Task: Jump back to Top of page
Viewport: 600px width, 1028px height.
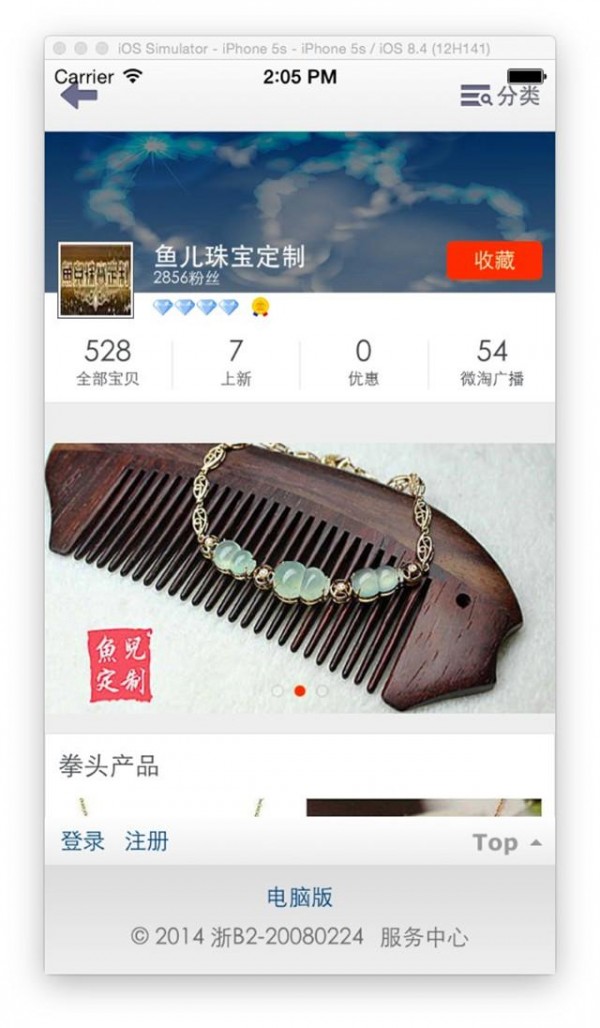Action: pyautogui.click(x=506, y=843)
